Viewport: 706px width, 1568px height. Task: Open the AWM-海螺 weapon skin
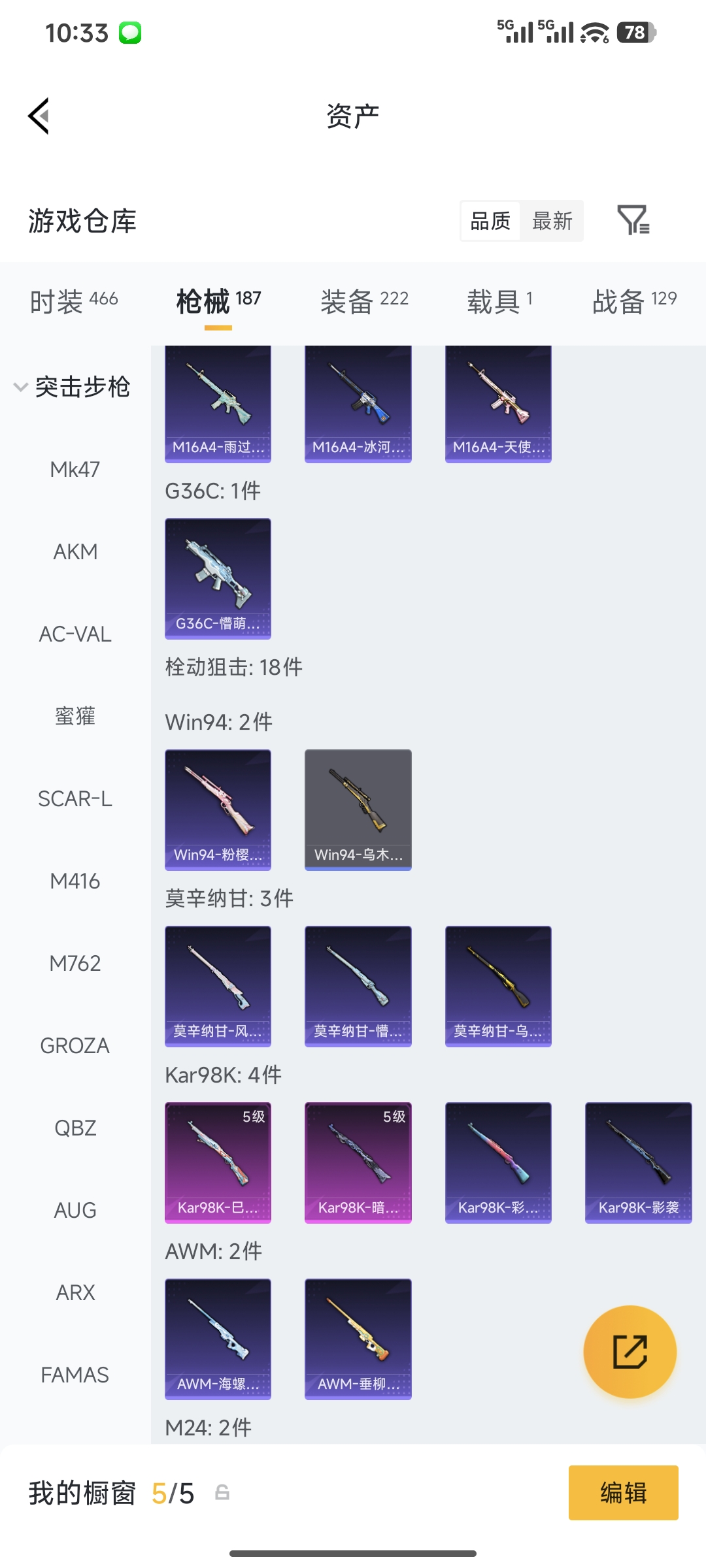pos(218,1338)
